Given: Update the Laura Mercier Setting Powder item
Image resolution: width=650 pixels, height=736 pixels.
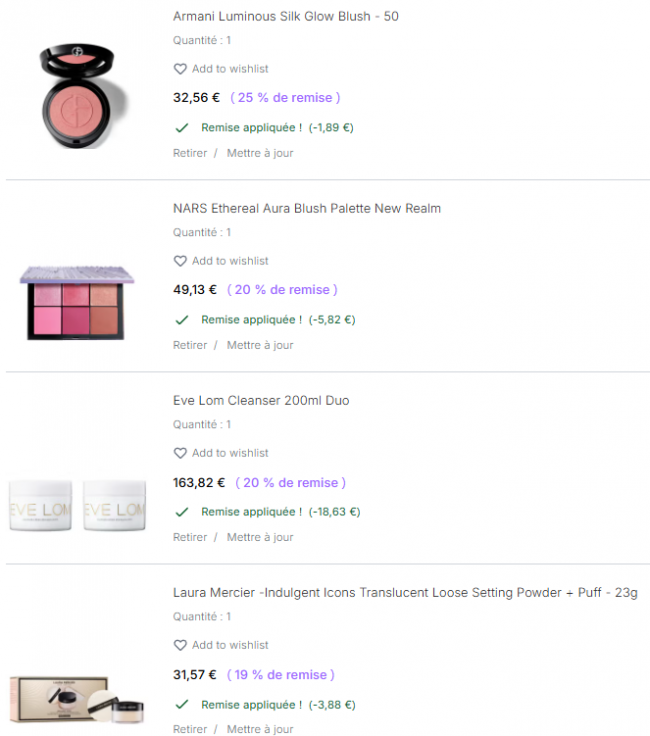Looking at the screenshot, I should click(260, 729).
